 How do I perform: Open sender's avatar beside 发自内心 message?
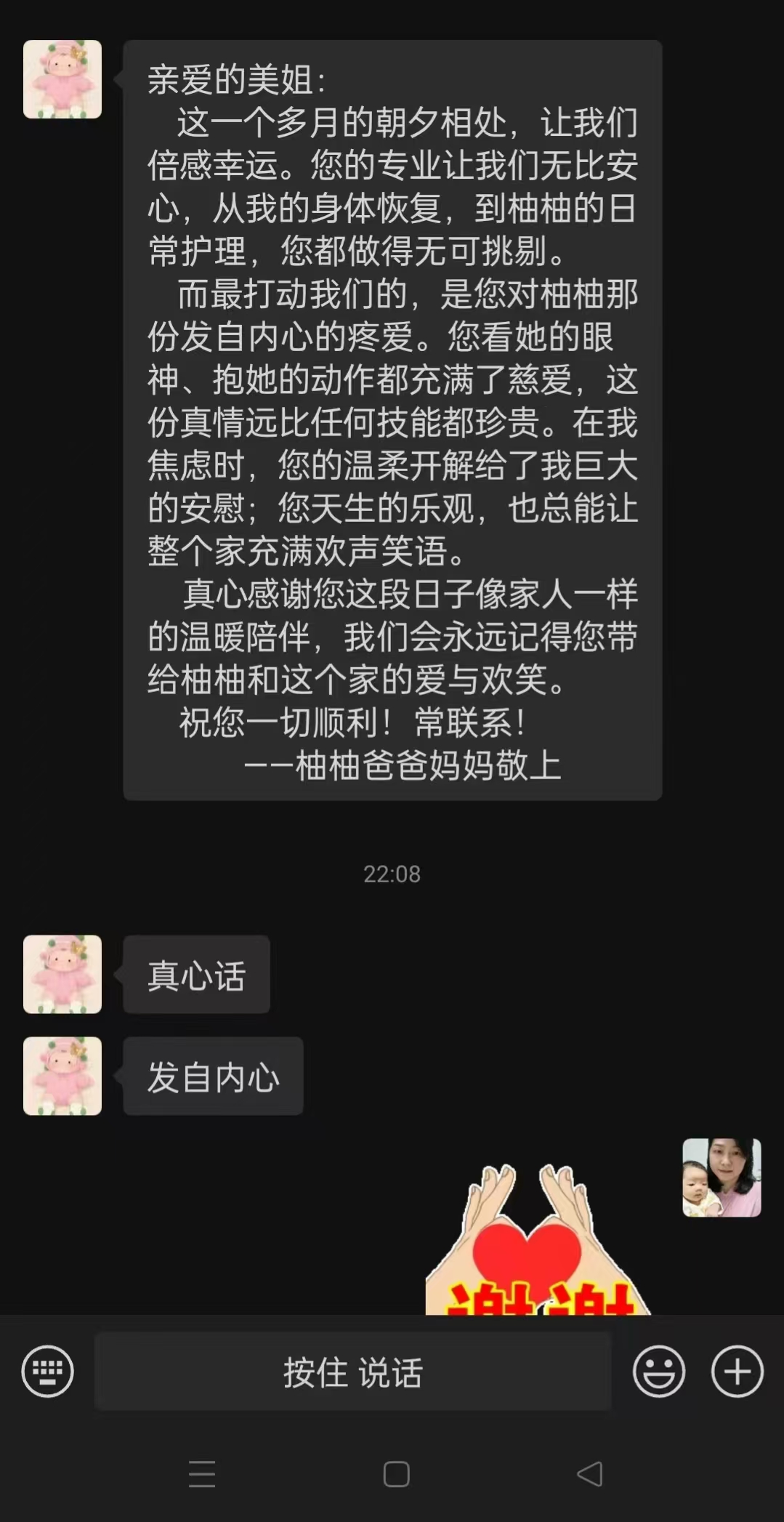pos(62,1076)
